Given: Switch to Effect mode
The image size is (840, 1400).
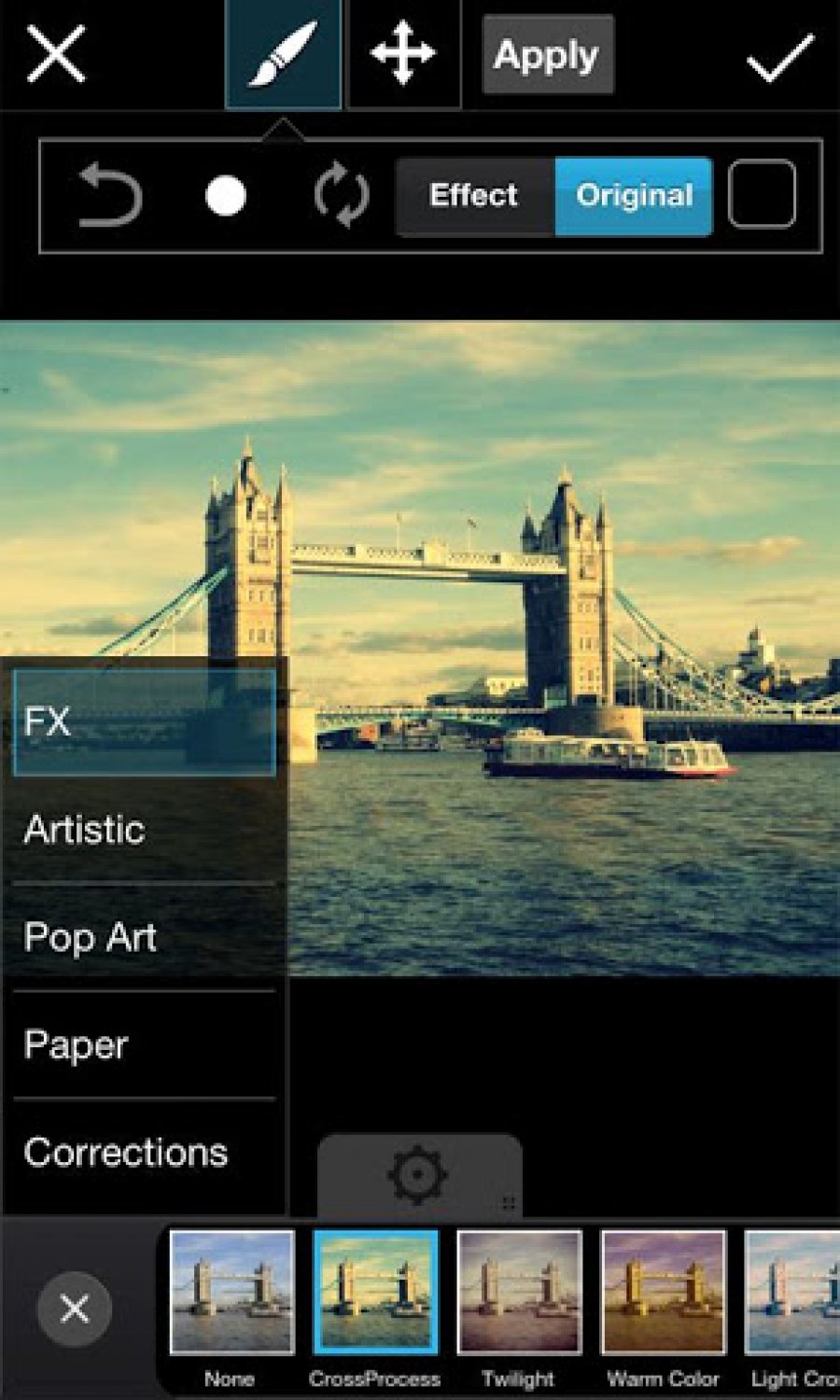Looking at the screenshot, I should click(x=474, y=196).
